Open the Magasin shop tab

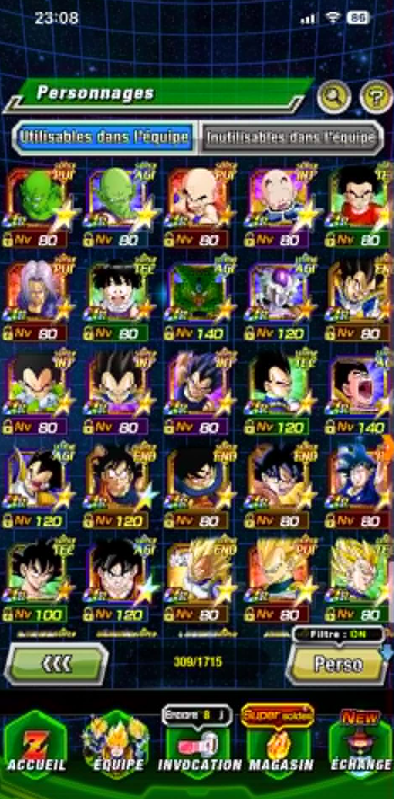[x=280, y=745]
